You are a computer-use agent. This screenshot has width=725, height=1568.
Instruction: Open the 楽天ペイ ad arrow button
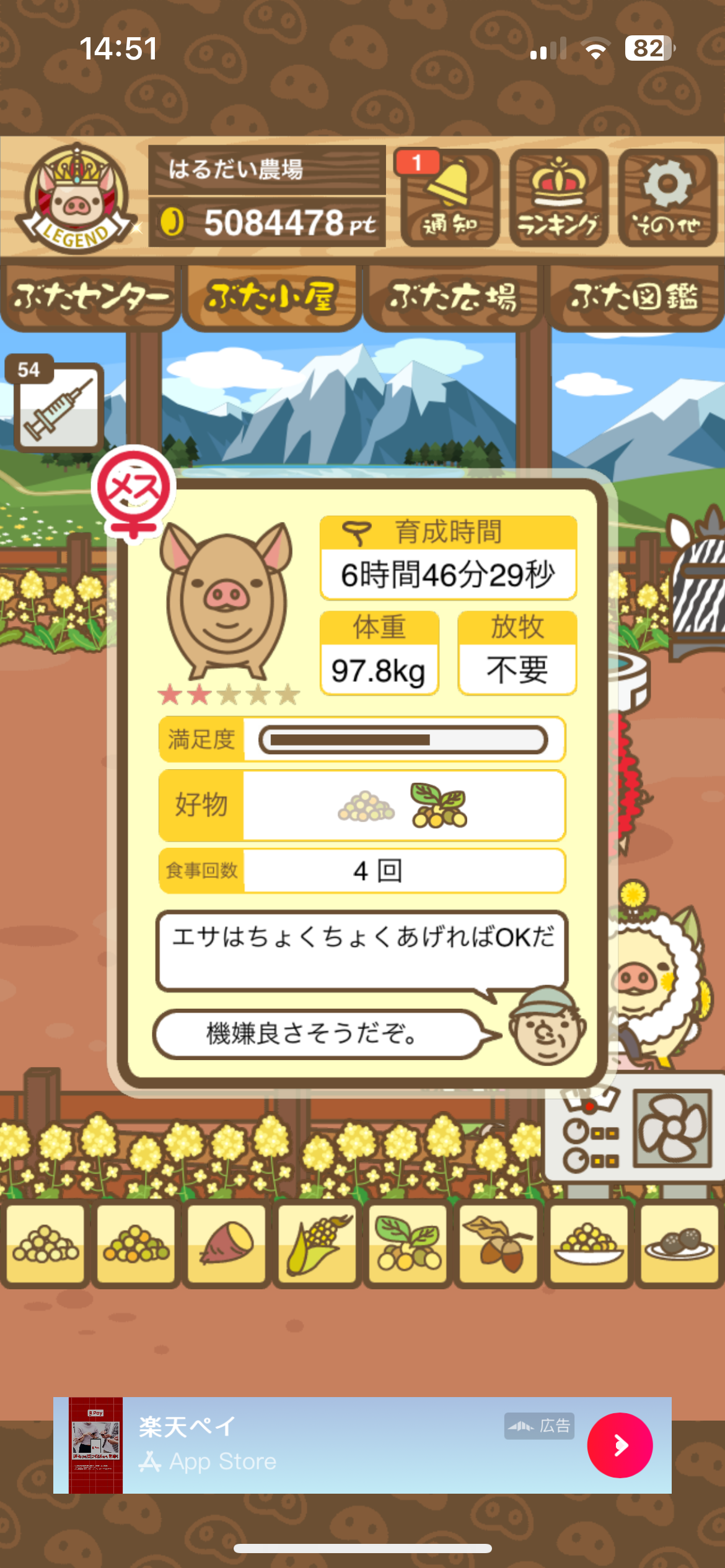point(620,1445)
